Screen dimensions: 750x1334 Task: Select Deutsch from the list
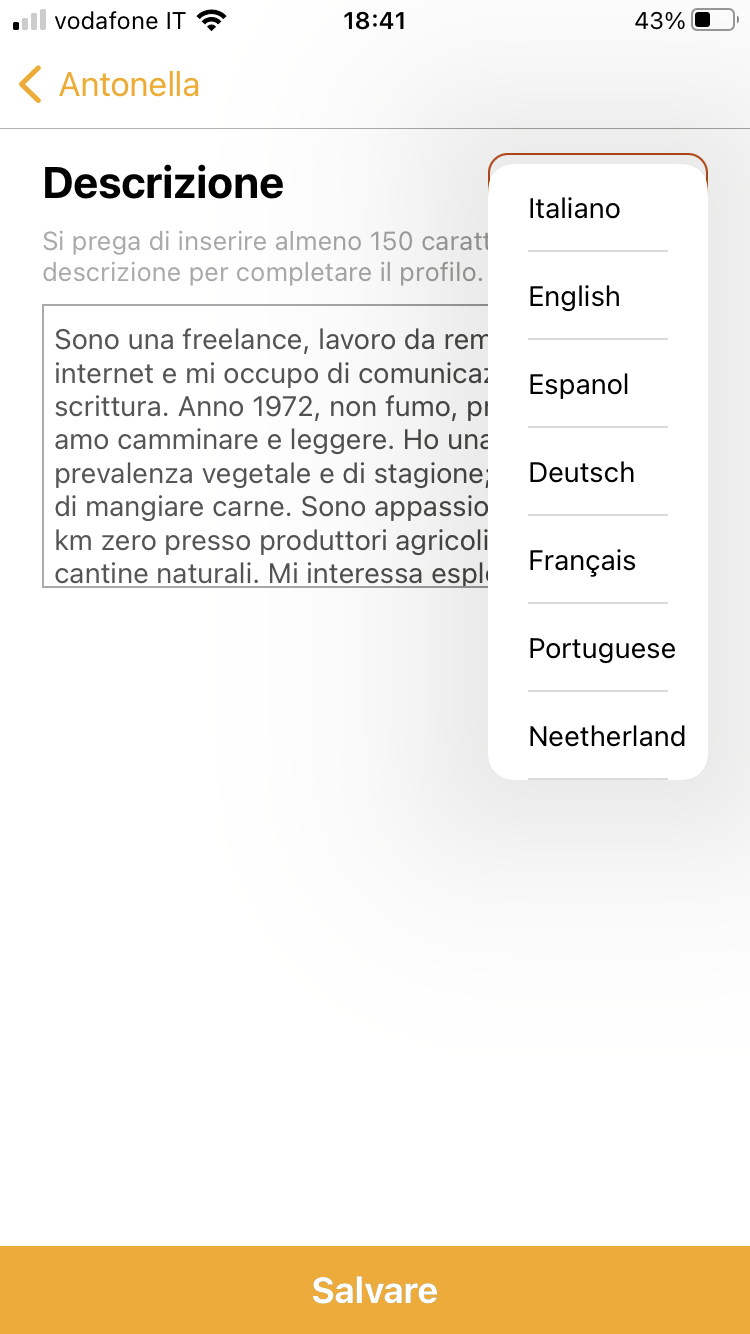point(581,473)
